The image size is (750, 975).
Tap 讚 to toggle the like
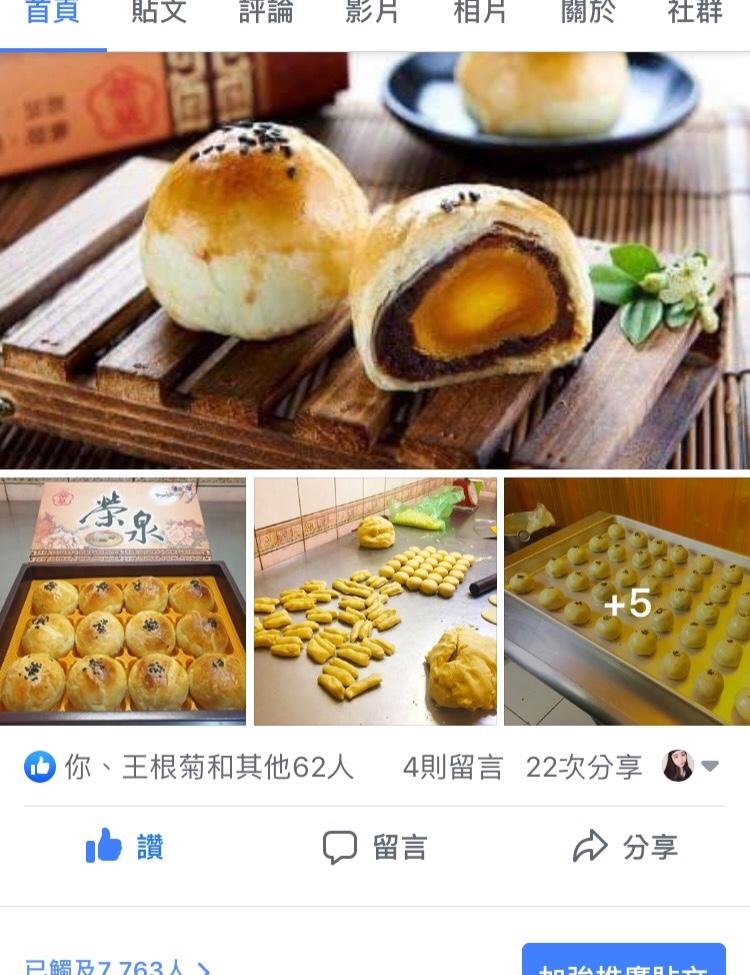tap(125, 847)
